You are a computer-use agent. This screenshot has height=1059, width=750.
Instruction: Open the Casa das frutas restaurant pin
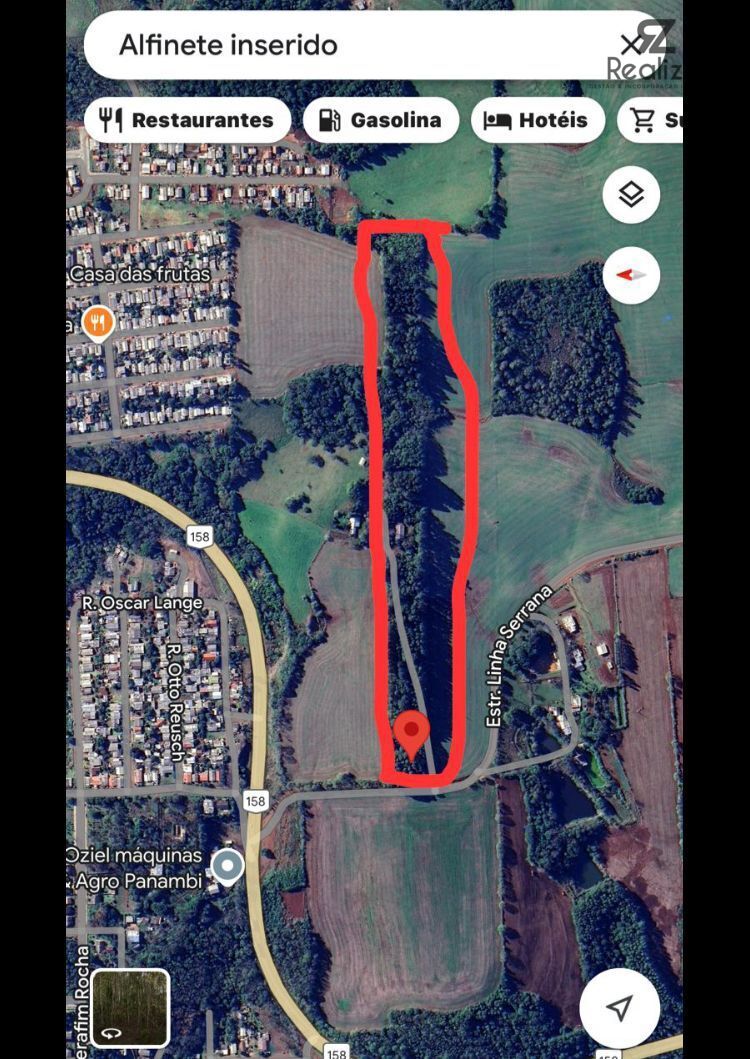point(98,322)
